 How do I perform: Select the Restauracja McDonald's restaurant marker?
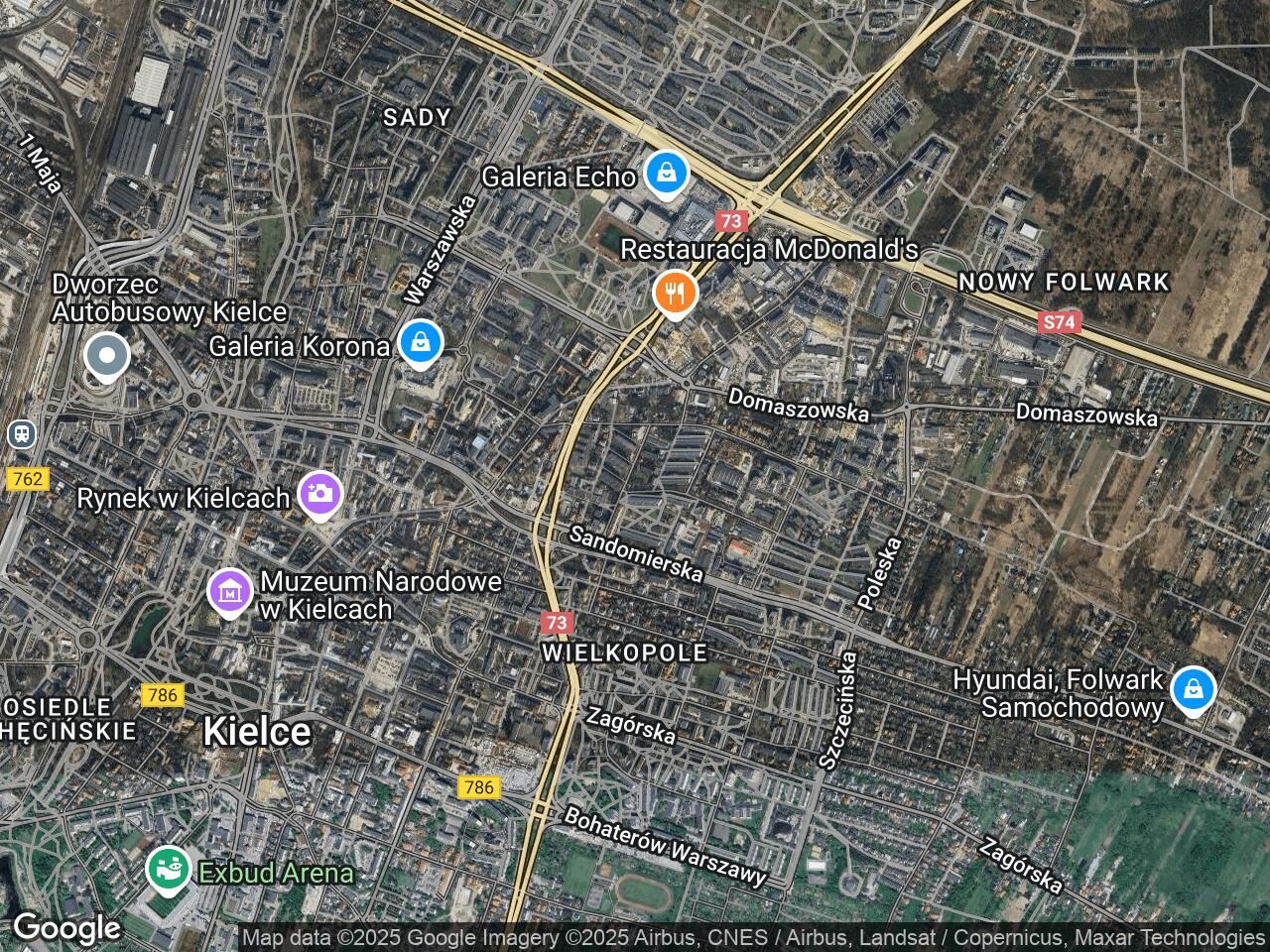(x=675, y=293)
